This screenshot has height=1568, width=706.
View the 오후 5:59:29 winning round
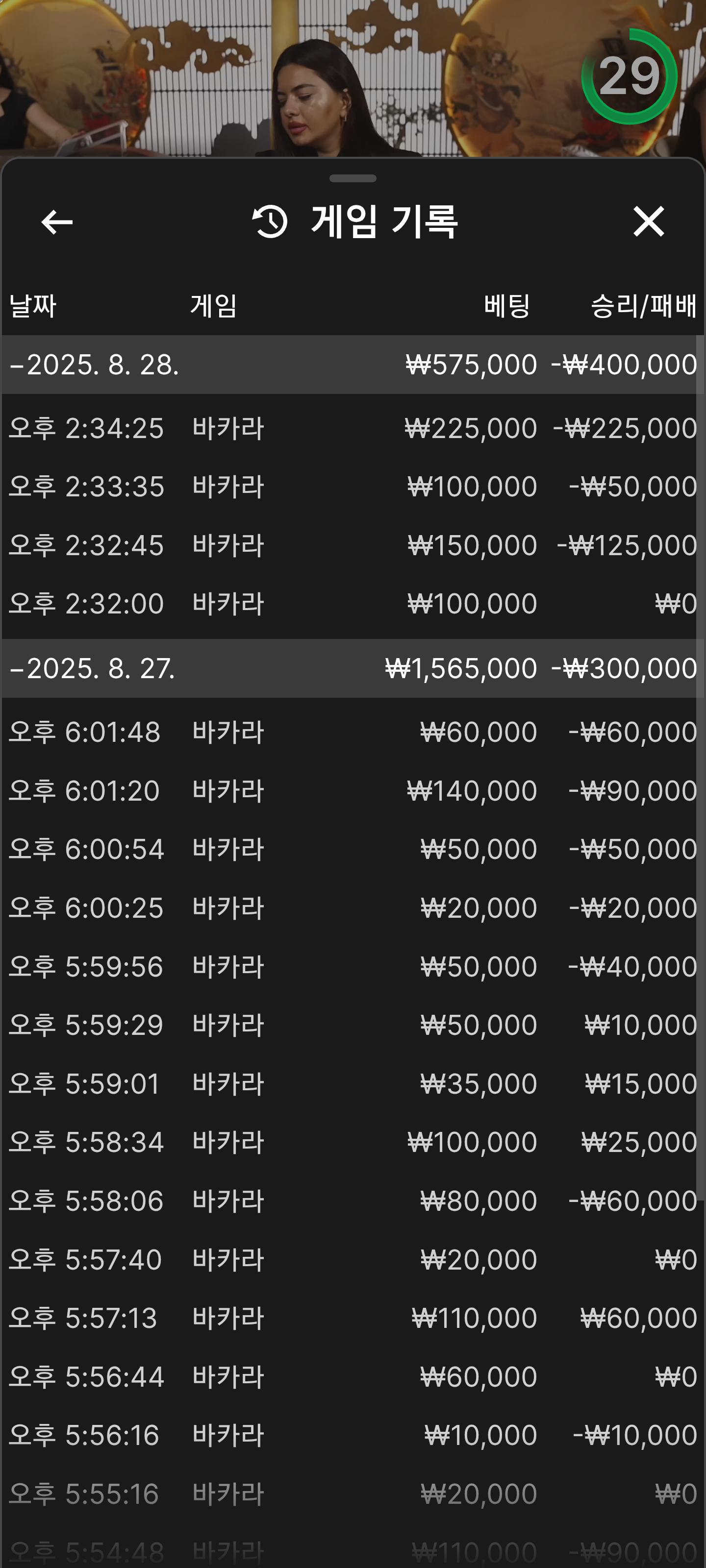point(352,1025)
